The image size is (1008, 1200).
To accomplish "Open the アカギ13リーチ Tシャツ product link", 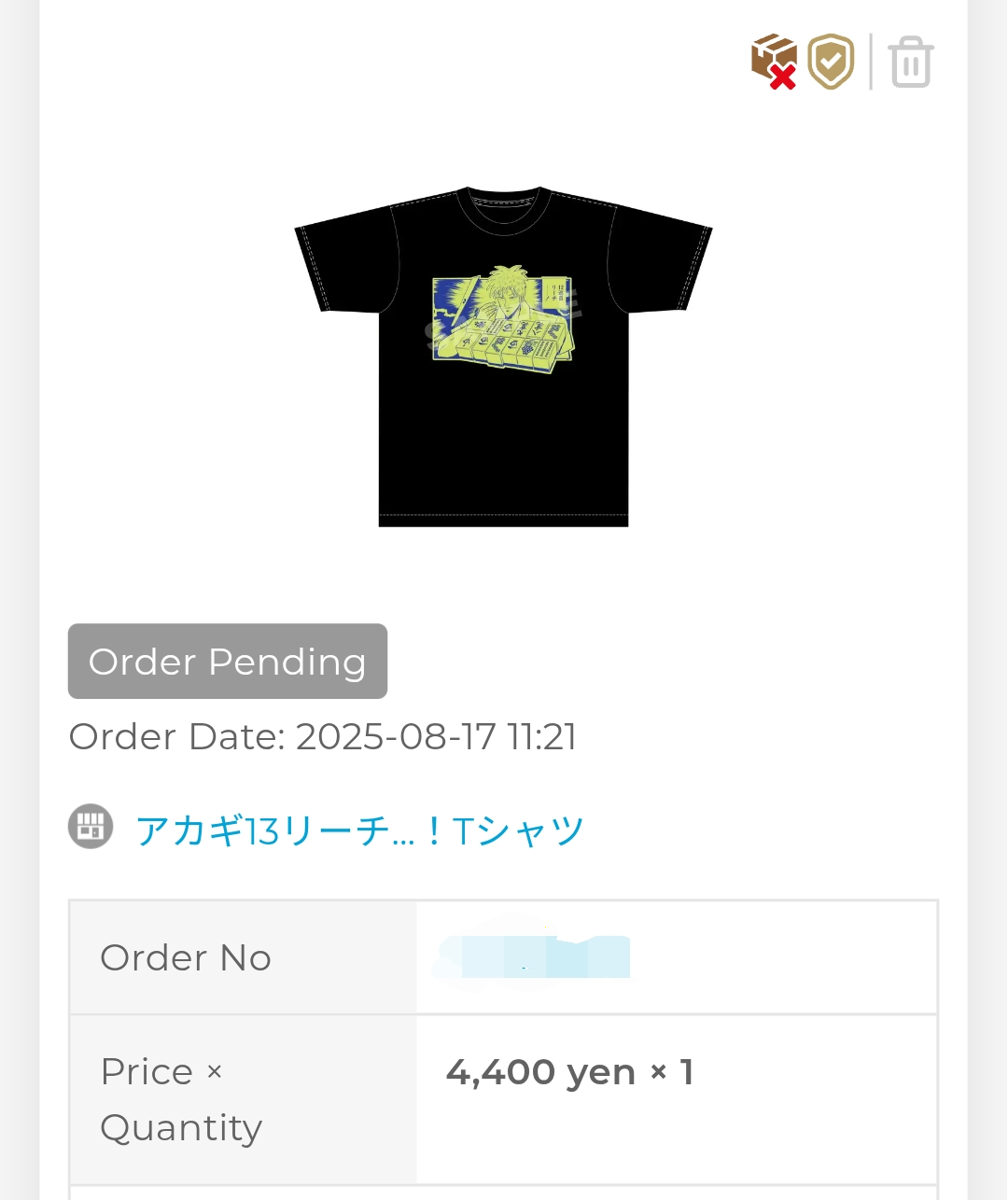I will point(359,830).
